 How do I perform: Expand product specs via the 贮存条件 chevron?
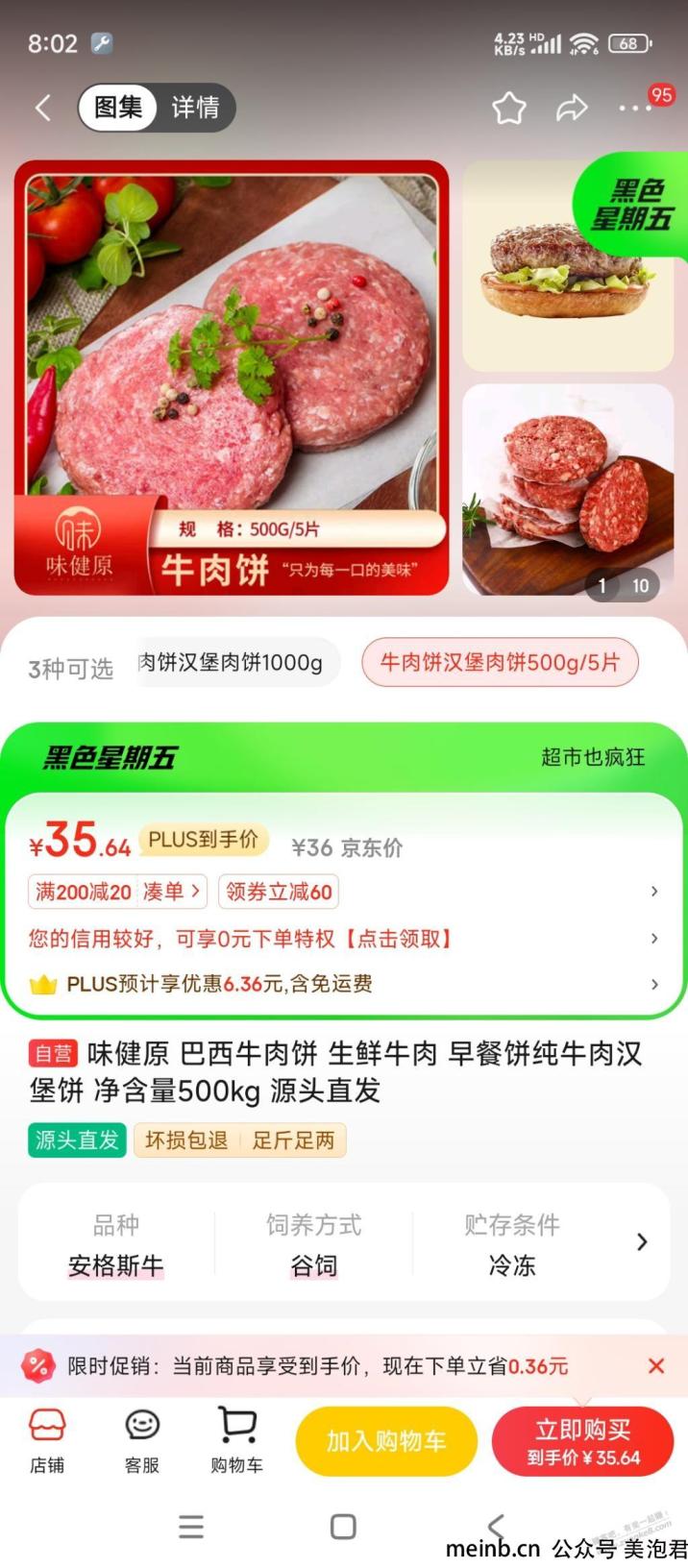pos(642,1242)
